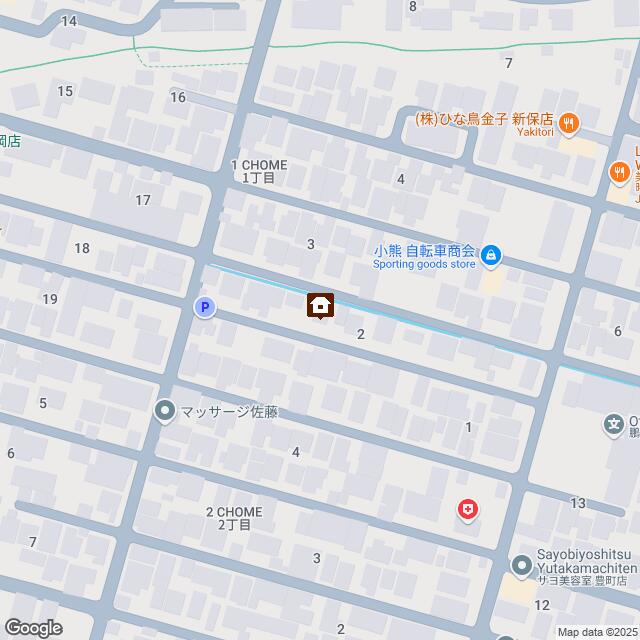Select the Sayobiyoshitsu Yutakamachiten marker
The height and width of the screenshot is (640, 640).
click(x=521, y=566)
